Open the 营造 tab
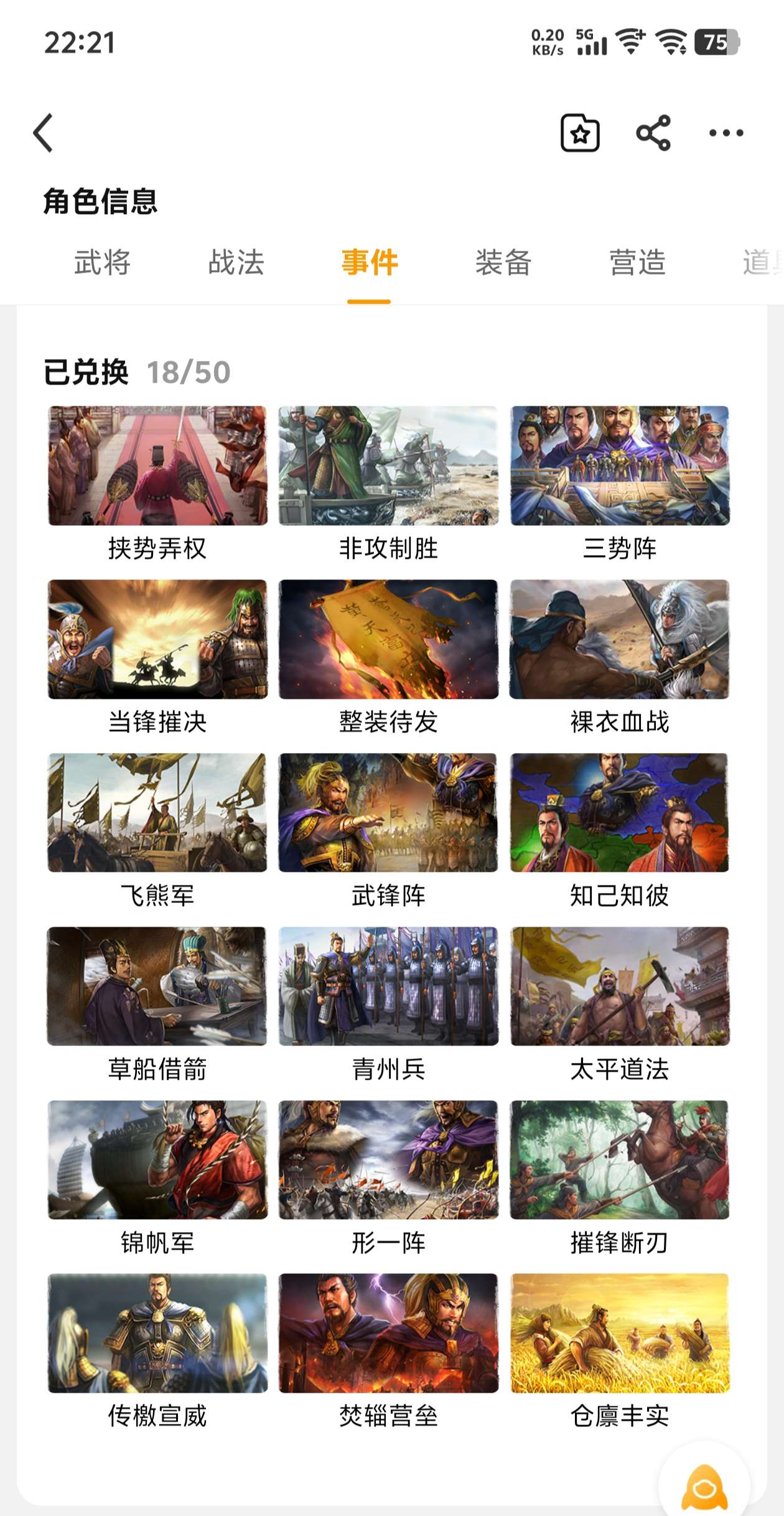This screenshot has height=1516, width=784. [638, 262]
